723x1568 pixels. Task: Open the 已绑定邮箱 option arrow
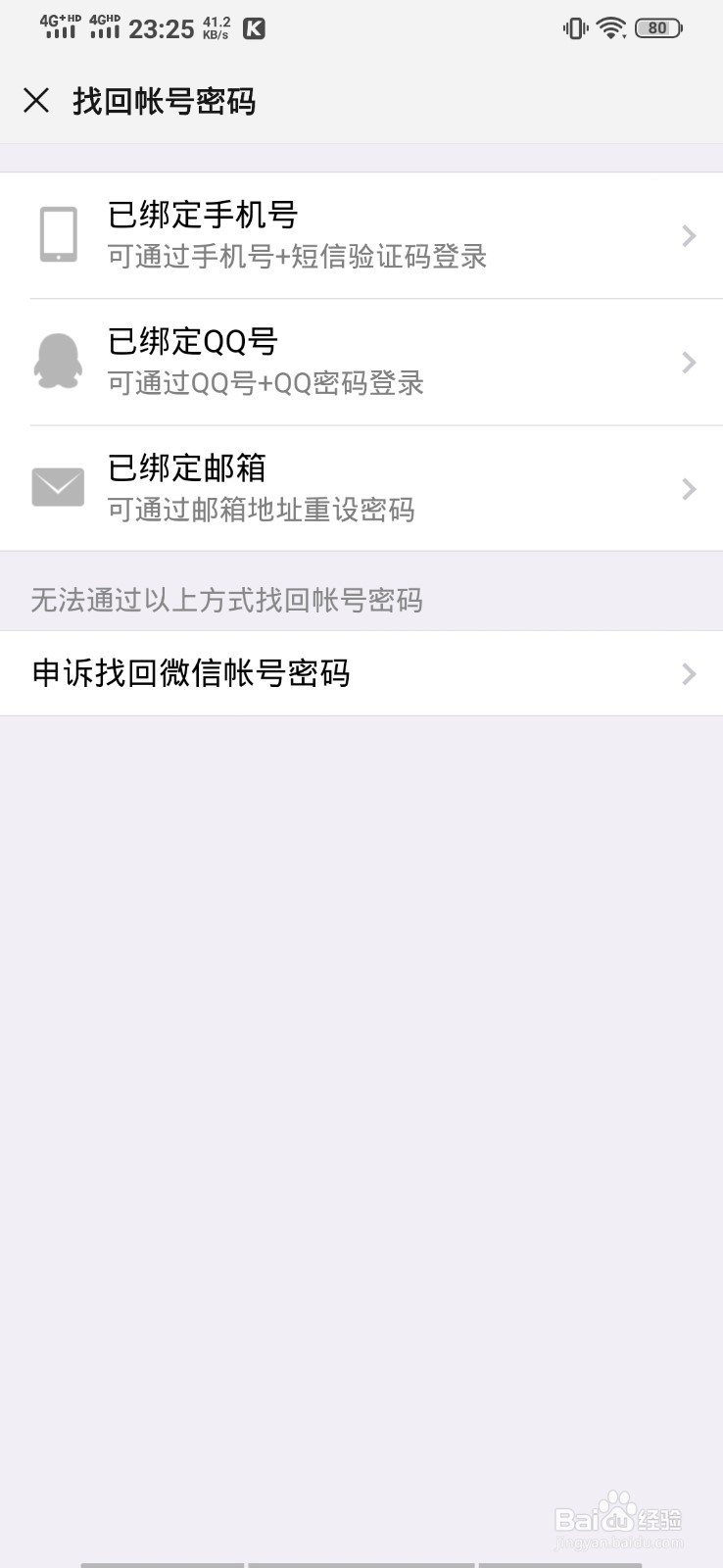pyautogui.click(x=689, y=490)
